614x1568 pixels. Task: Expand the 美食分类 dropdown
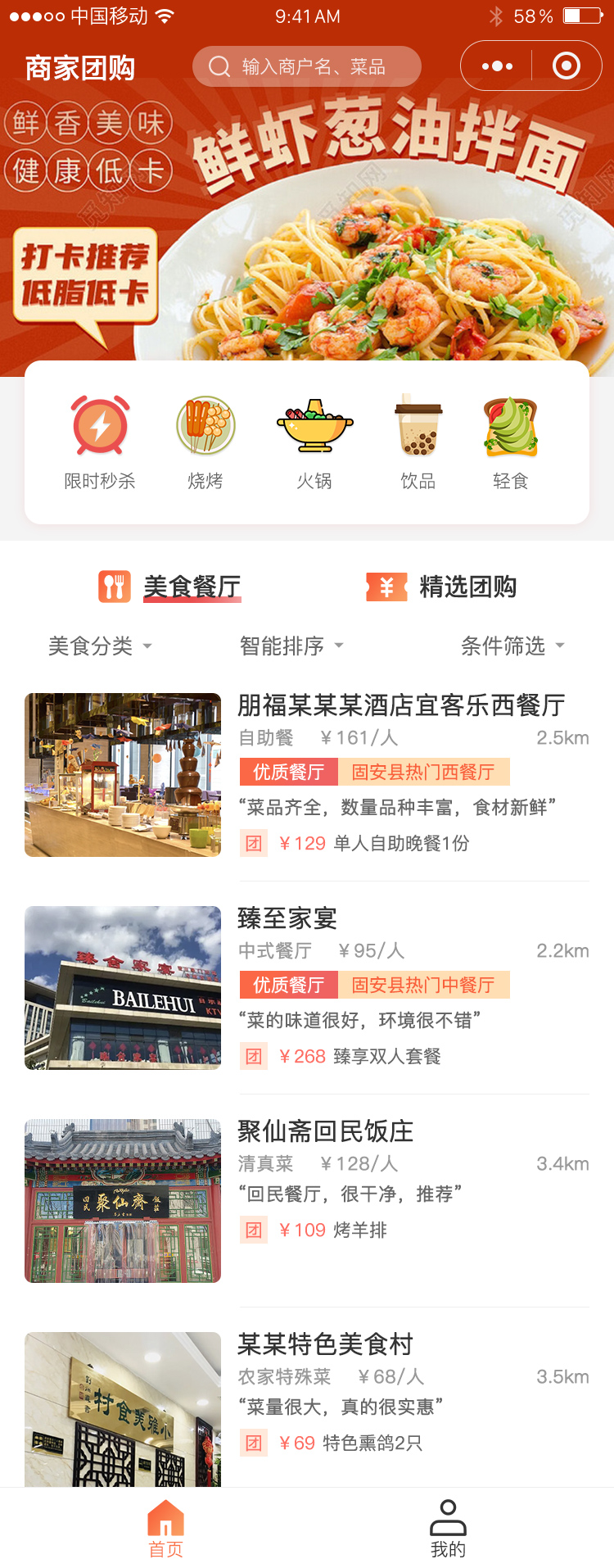[x=100, y=646]
